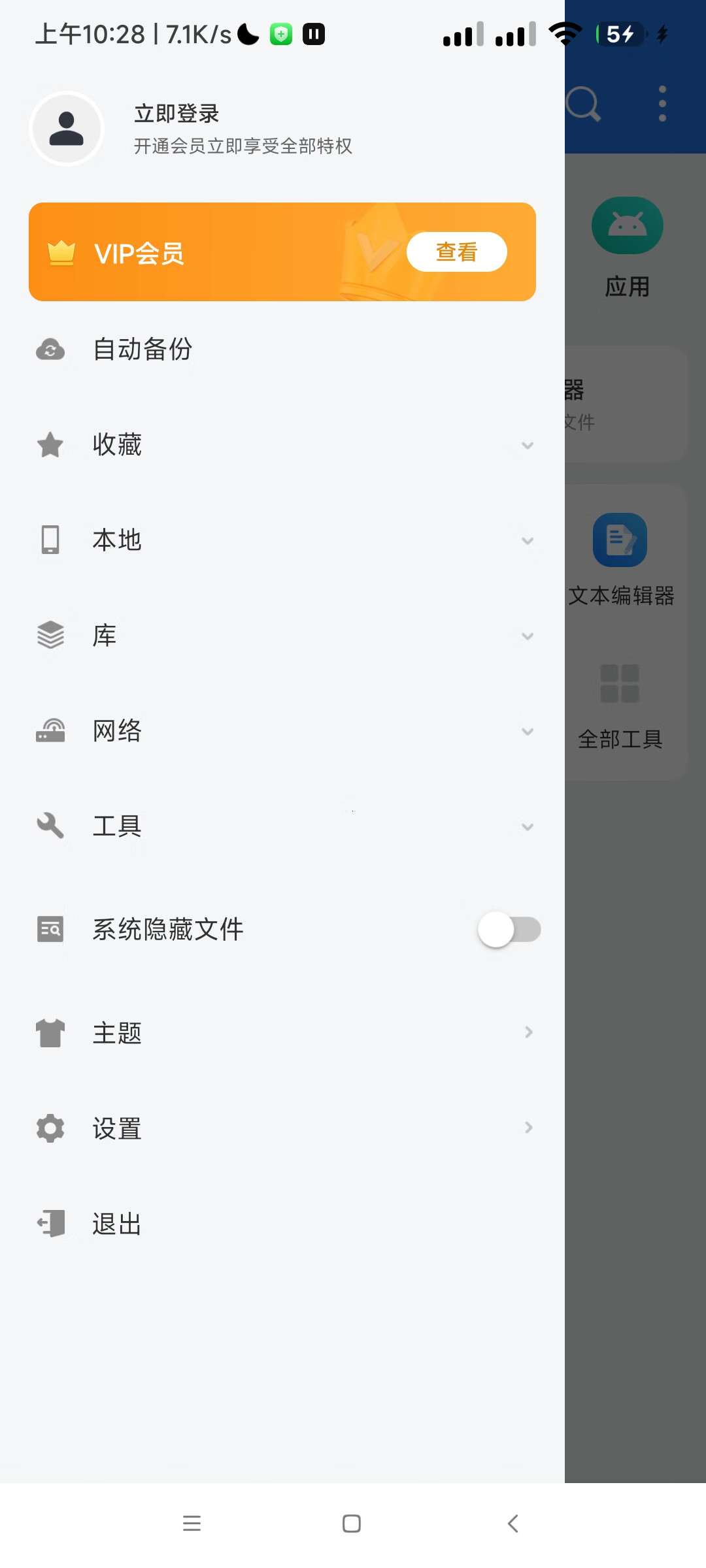The image size is (706, 1568).
Task: Tap the system back button
Action: click(513, 1524)
